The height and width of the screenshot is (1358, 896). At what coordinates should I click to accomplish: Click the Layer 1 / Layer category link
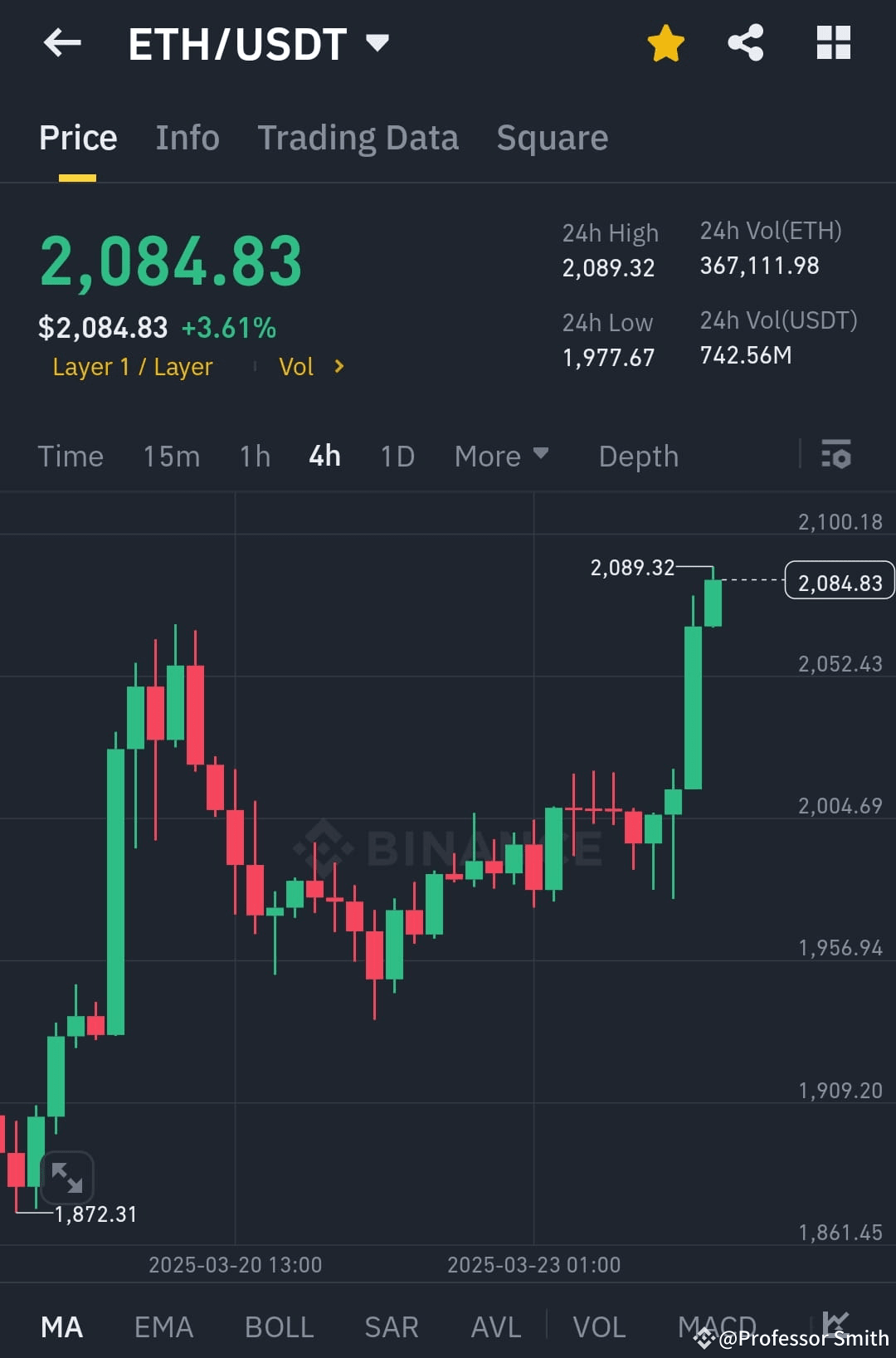[133, 366]
